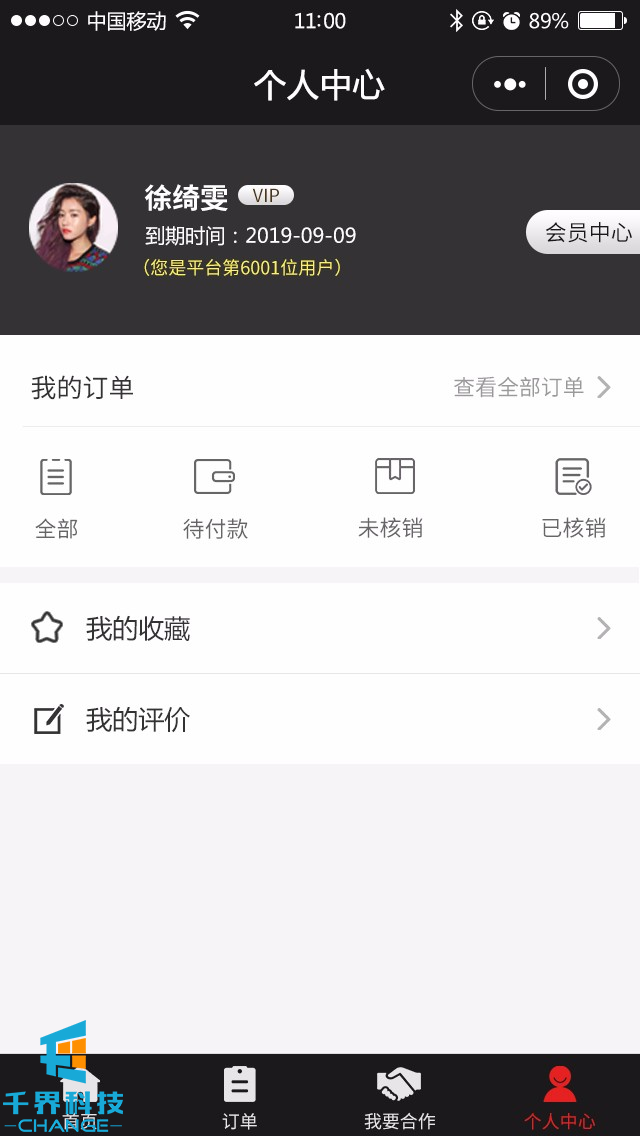Switch to the 首页 home tab
Viewport: 640px width, 1136px height.
pyautogui.click(x=80, y=1095)
